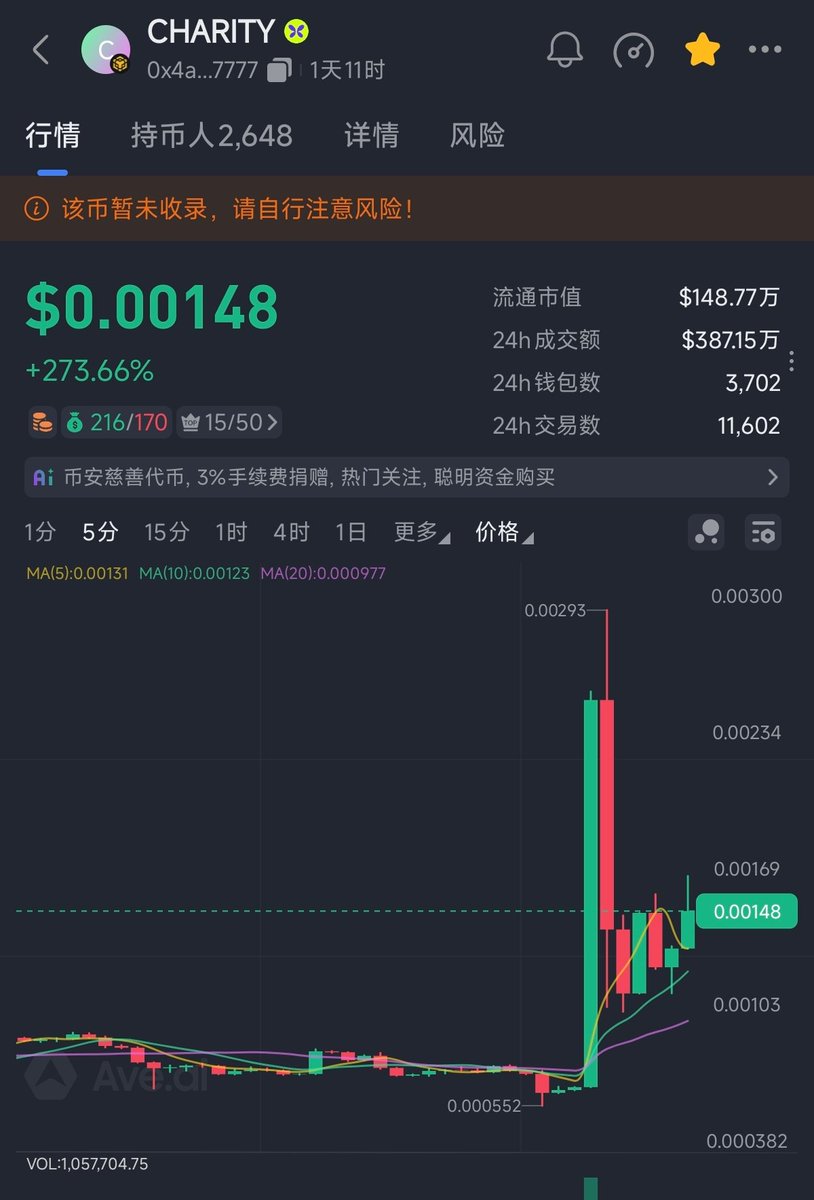Switch chart to 4时 interval
This screenshot has height=1200, width=814.
tap(291, 532)
